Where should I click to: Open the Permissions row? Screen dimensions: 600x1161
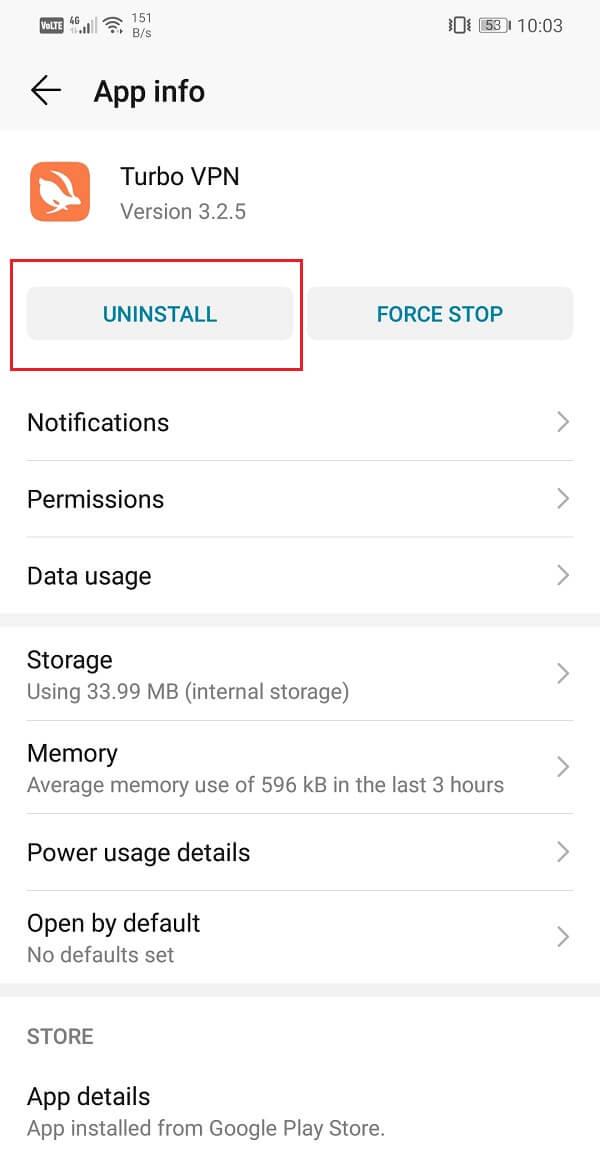point(298,499)
